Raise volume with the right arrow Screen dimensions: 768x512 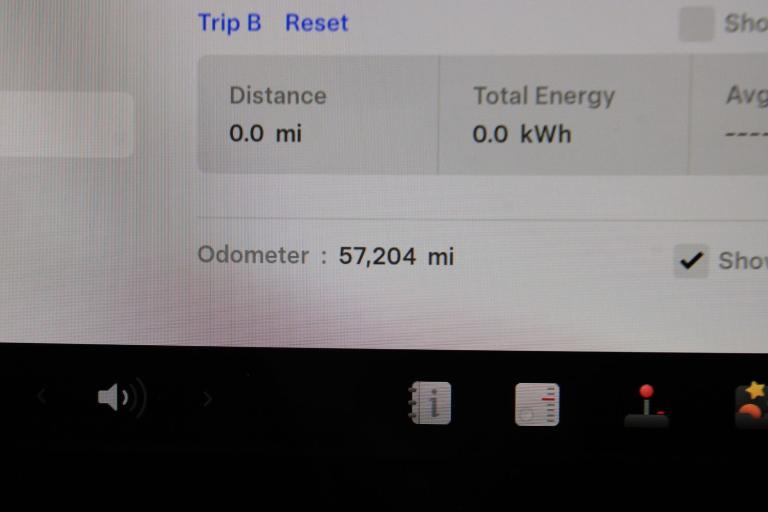207,399
